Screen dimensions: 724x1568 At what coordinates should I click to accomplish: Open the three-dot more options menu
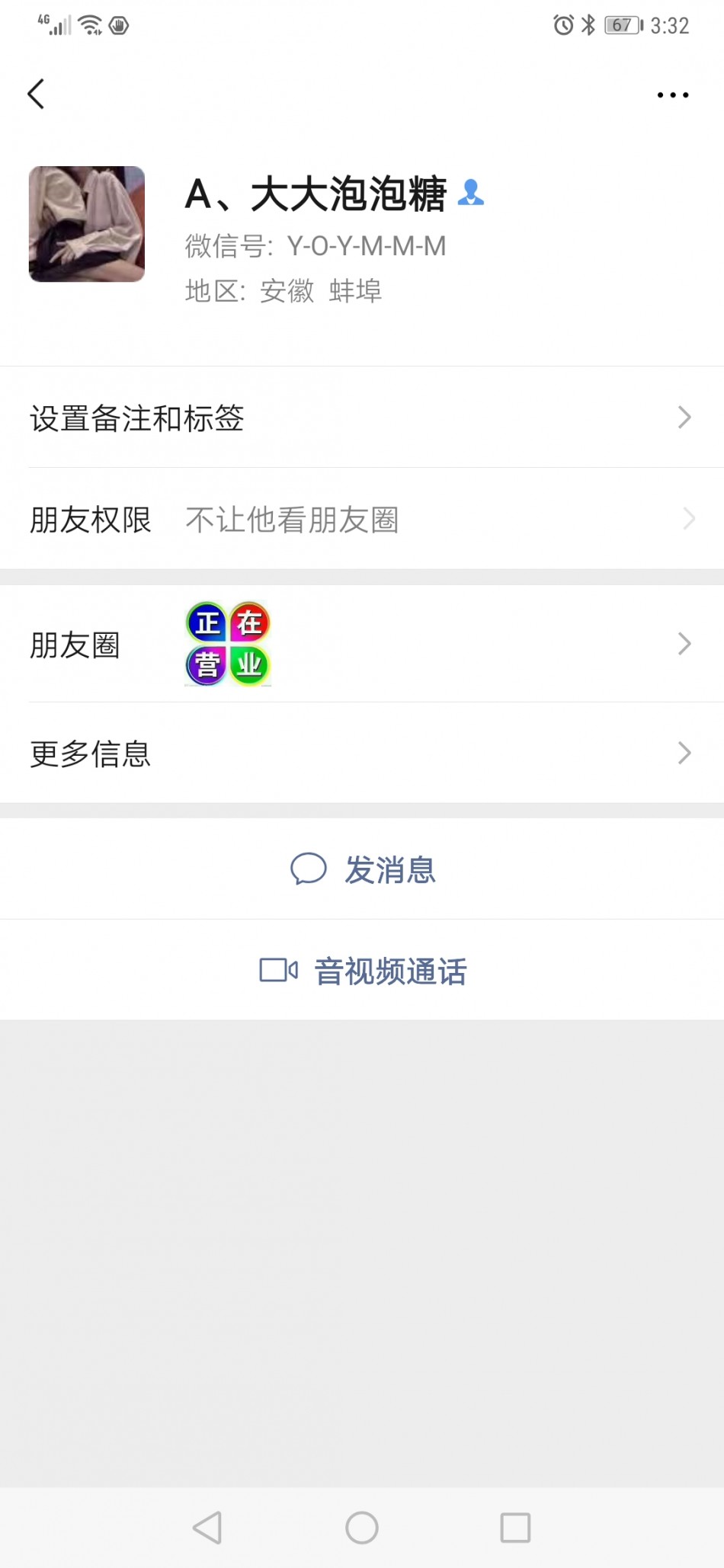[672, 95]
